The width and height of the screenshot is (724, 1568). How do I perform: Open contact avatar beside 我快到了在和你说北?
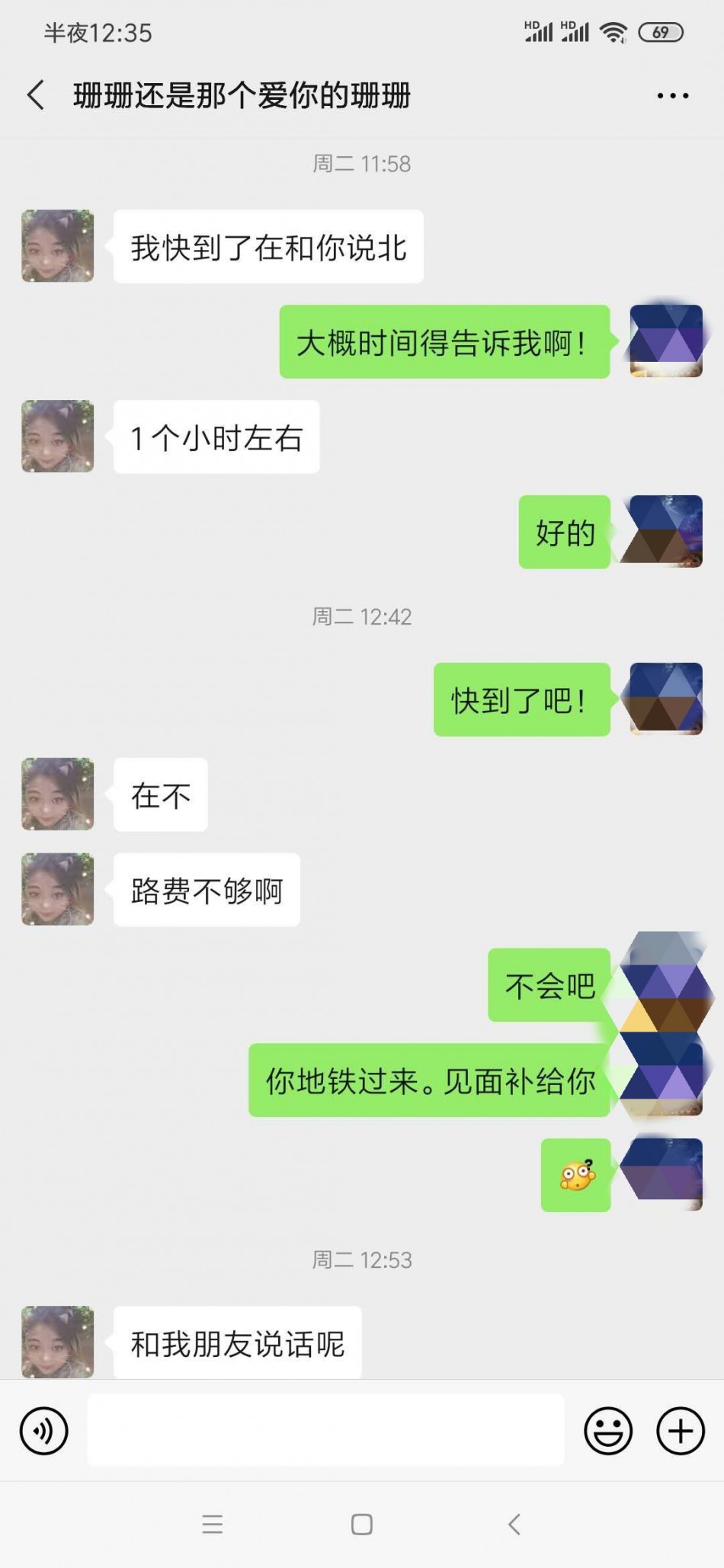58,246
